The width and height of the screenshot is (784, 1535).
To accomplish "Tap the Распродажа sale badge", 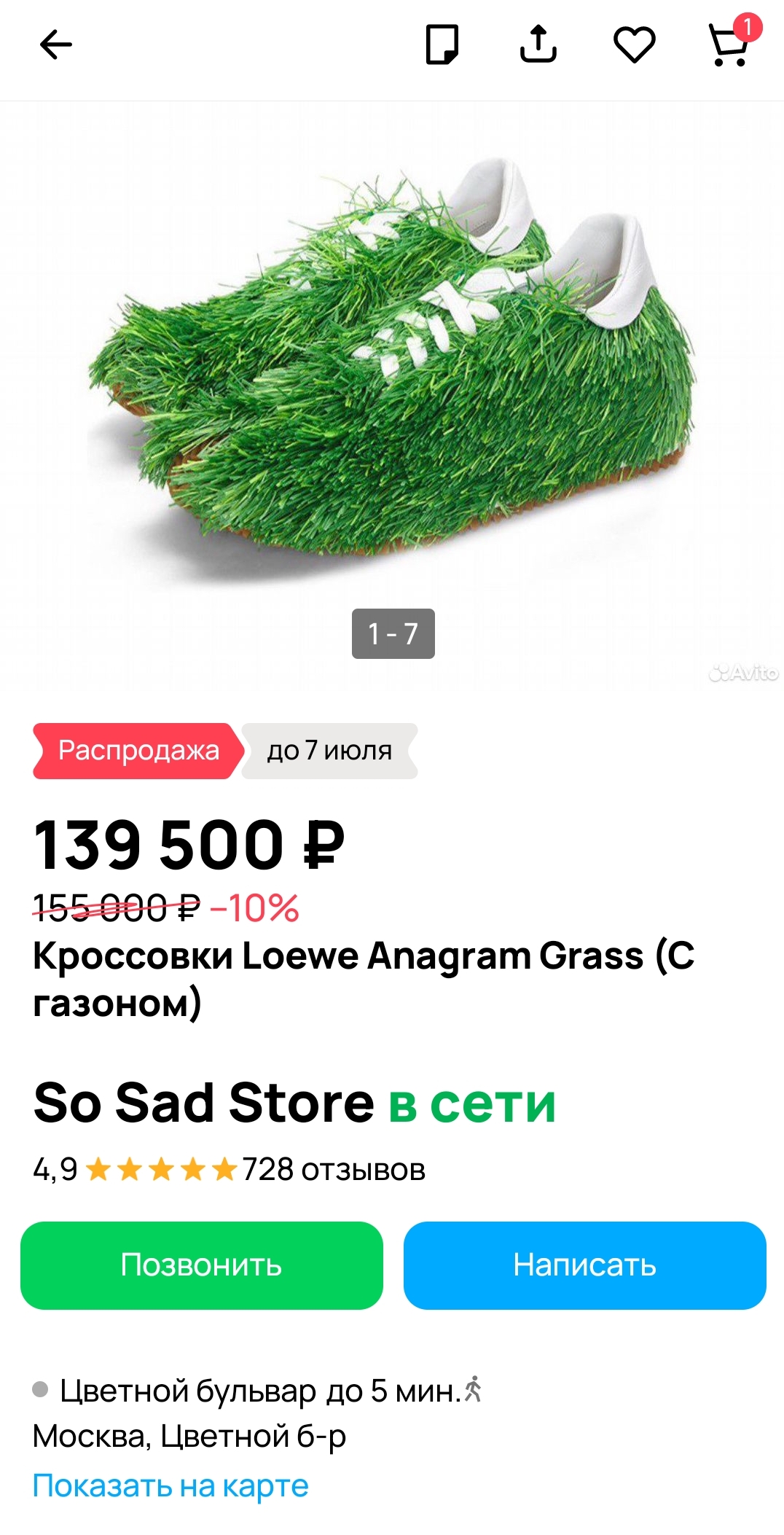I will (x=137, y=751).
